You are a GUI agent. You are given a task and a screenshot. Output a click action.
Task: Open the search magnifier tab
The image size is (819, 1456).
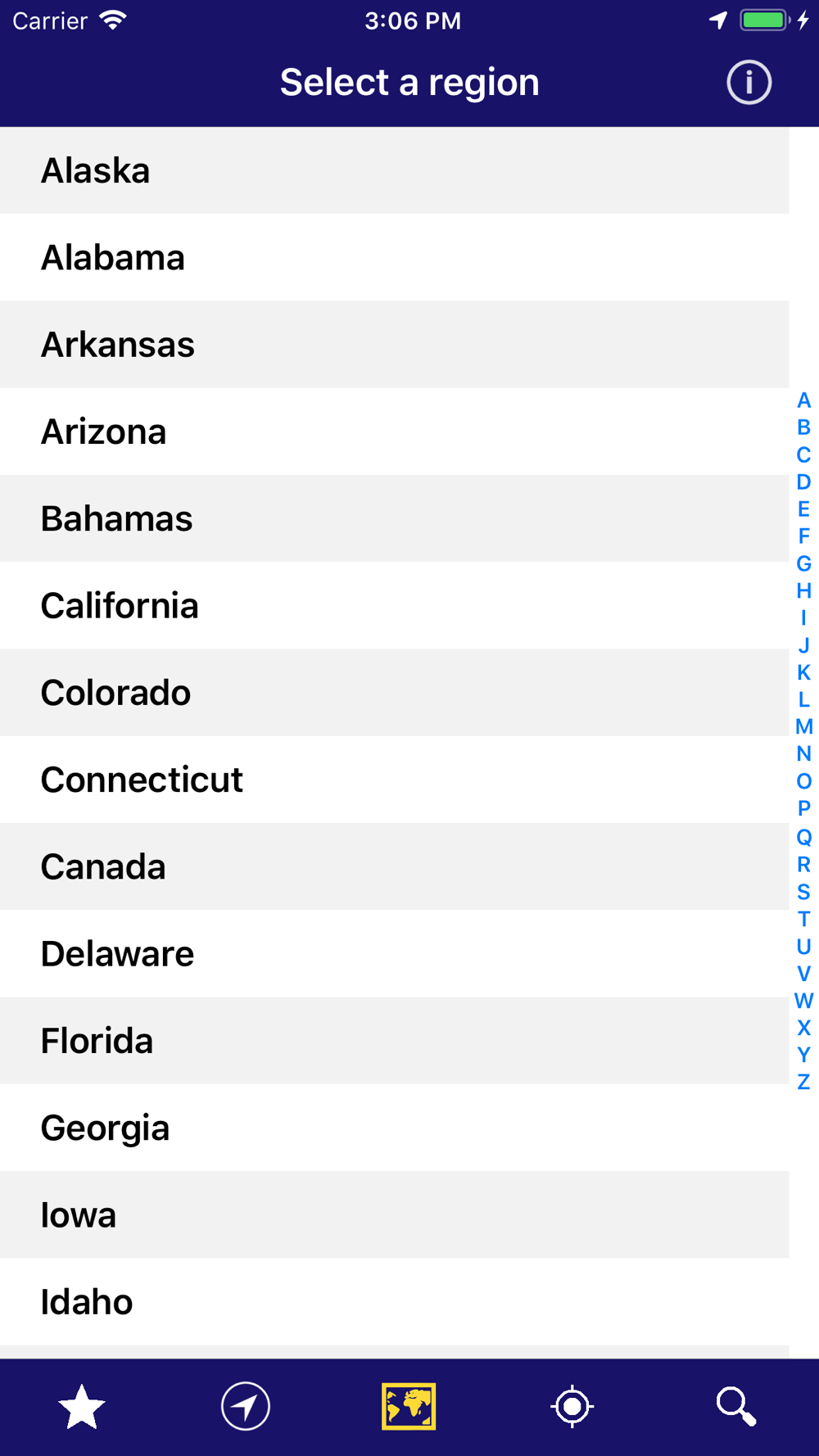[736, 1407]
